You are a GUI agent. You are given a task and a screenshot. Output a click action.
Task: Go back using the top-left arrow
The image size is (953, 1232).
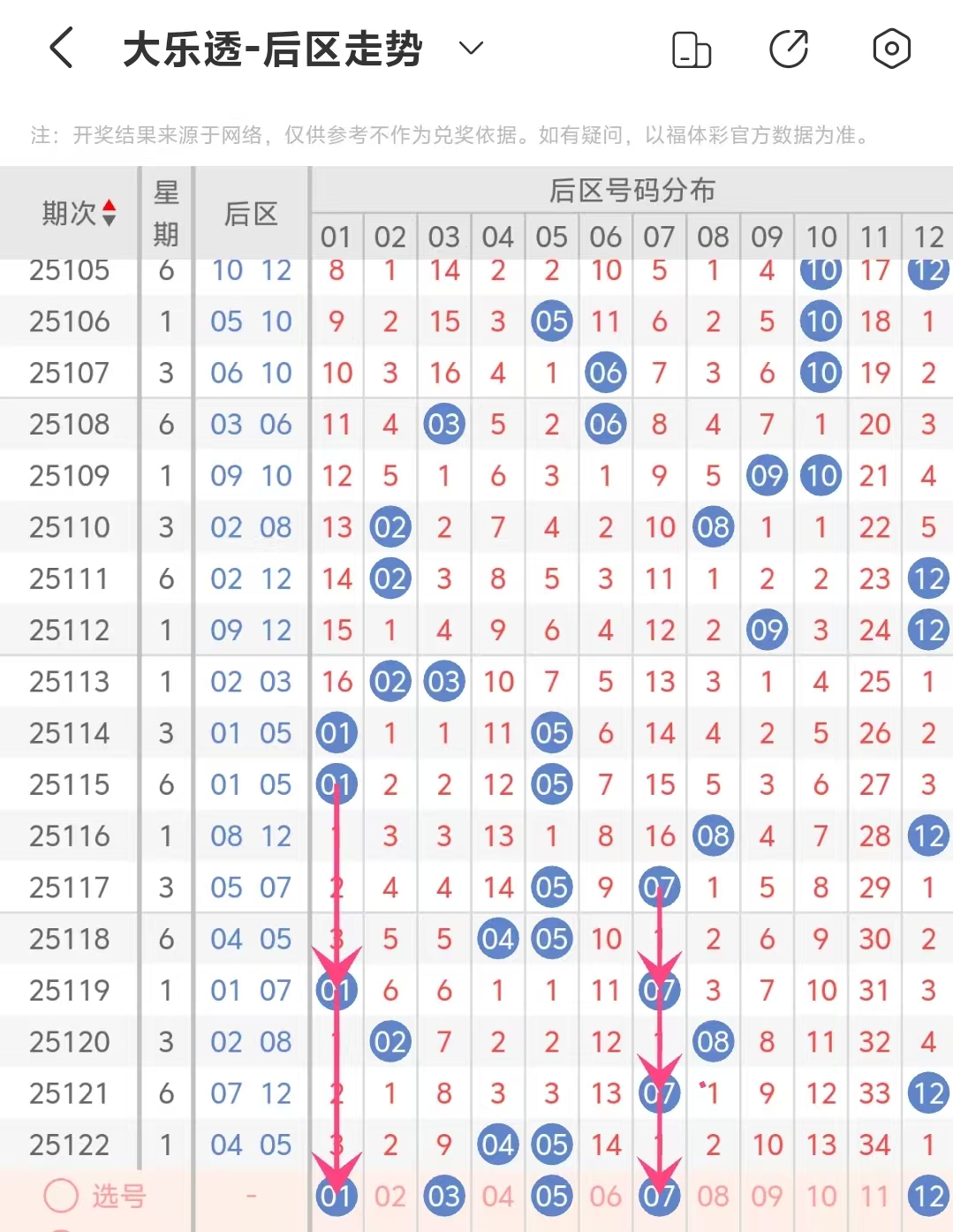click(x=61, y=48)
